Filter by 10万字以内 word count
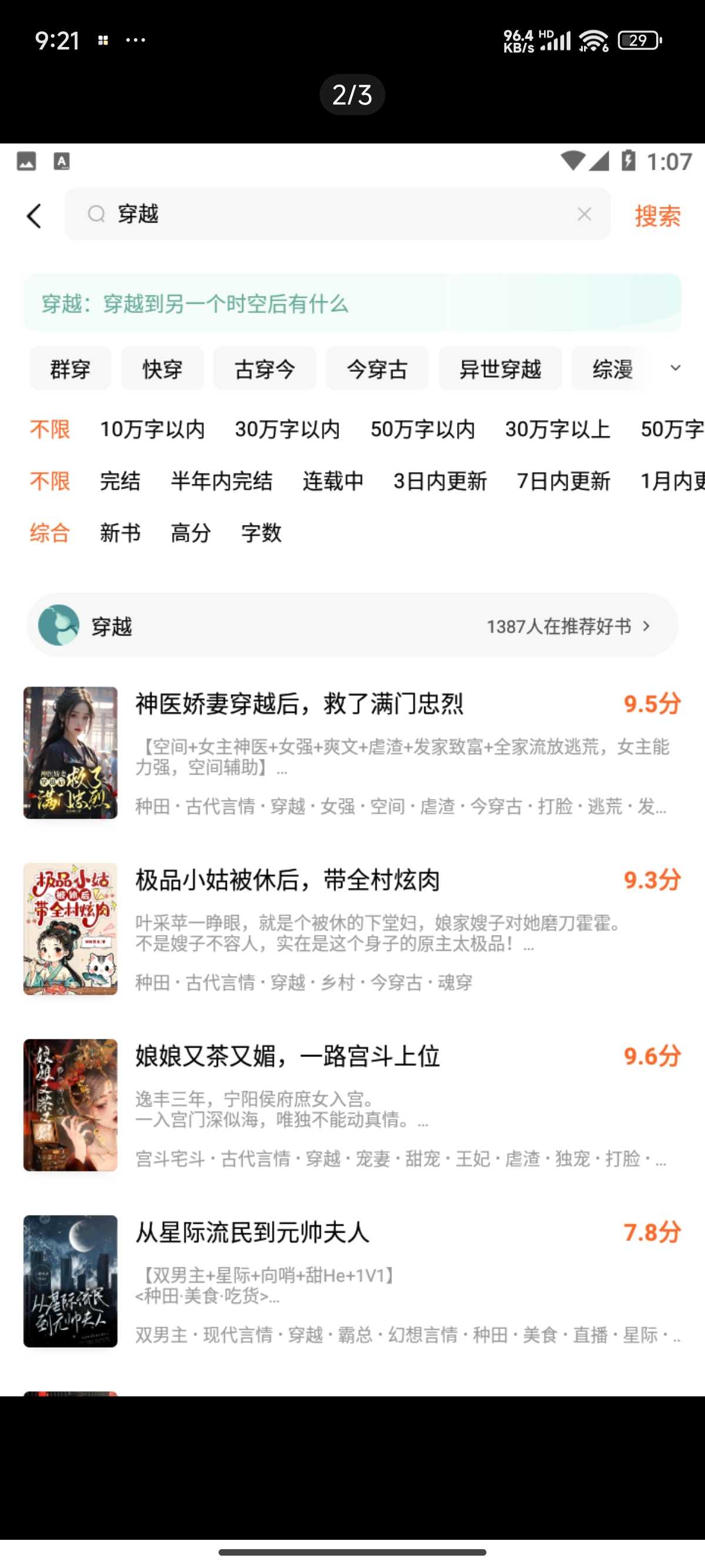 [152, 429]
